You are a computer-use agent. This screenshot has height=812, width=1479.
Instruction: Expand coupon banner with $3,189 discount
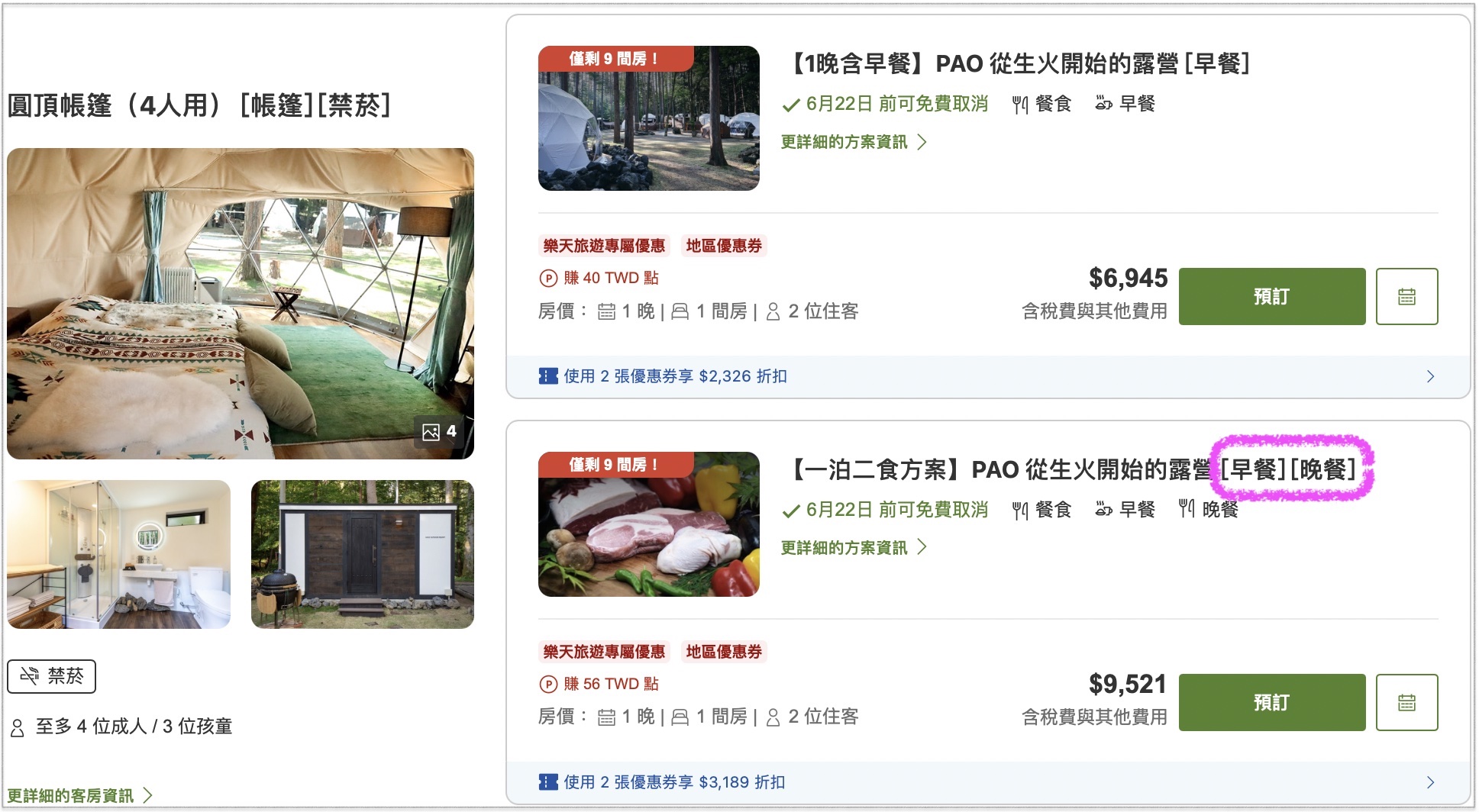(x=987, y=782)
